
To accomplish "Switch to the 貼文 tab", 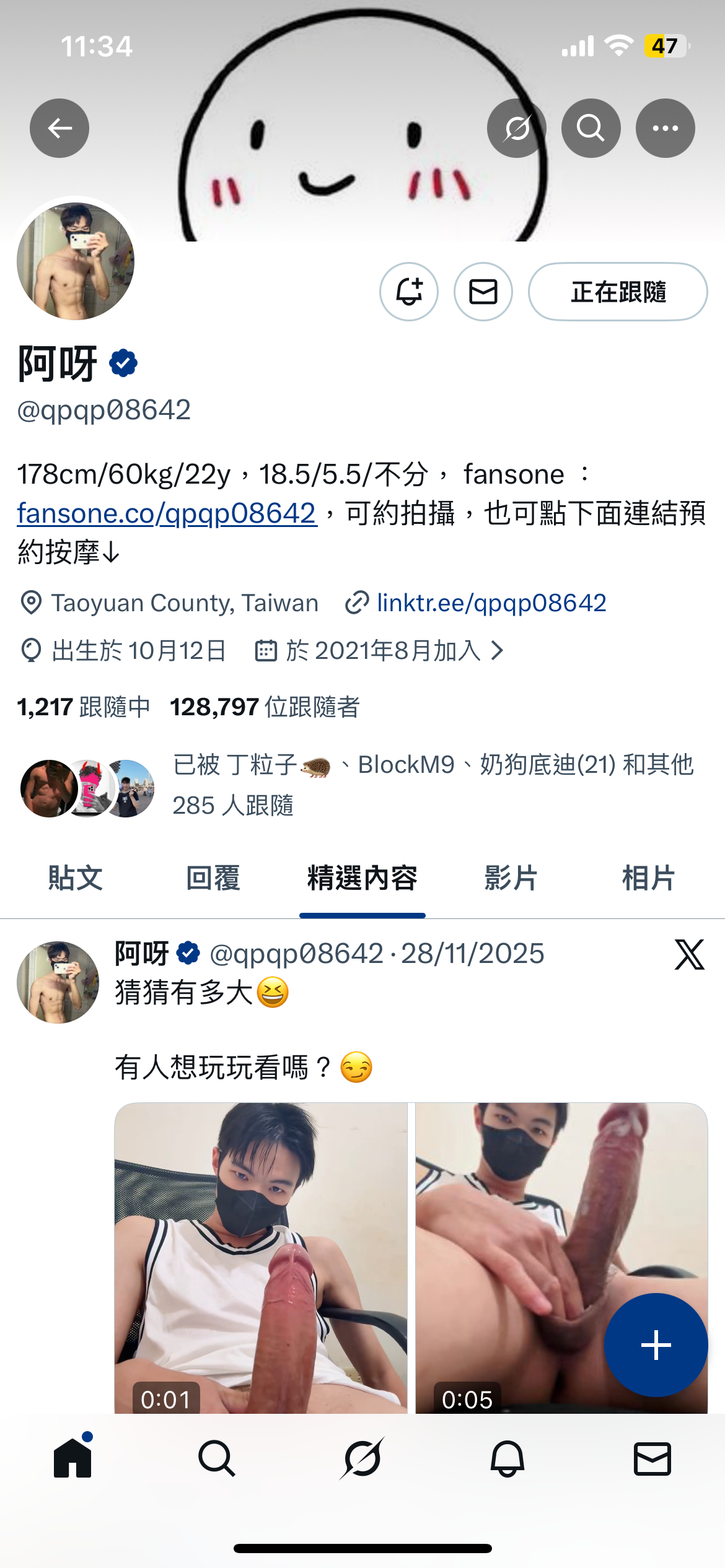I will tap(75, 878).
